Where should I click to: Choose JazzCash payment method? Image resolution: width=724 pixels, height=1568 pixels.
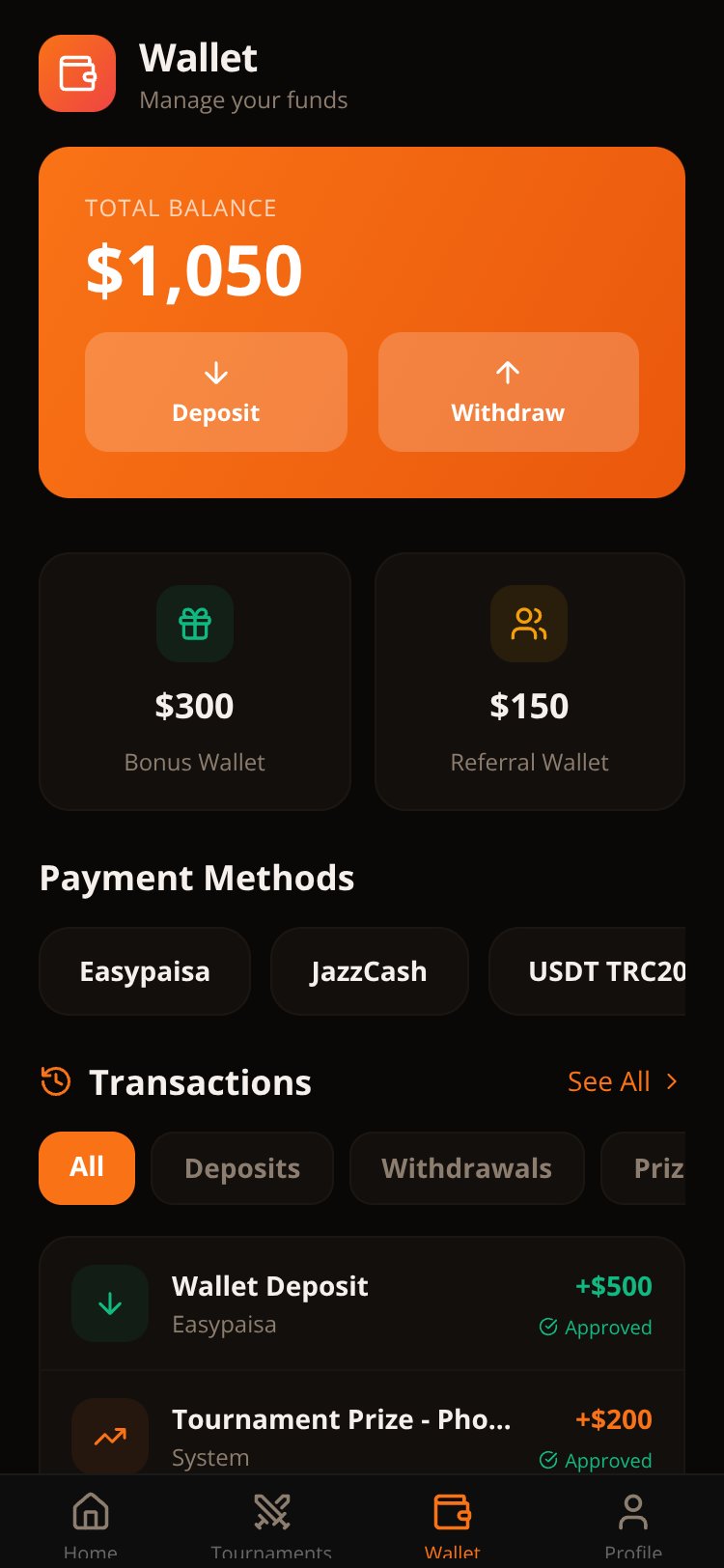click(370, 971)
